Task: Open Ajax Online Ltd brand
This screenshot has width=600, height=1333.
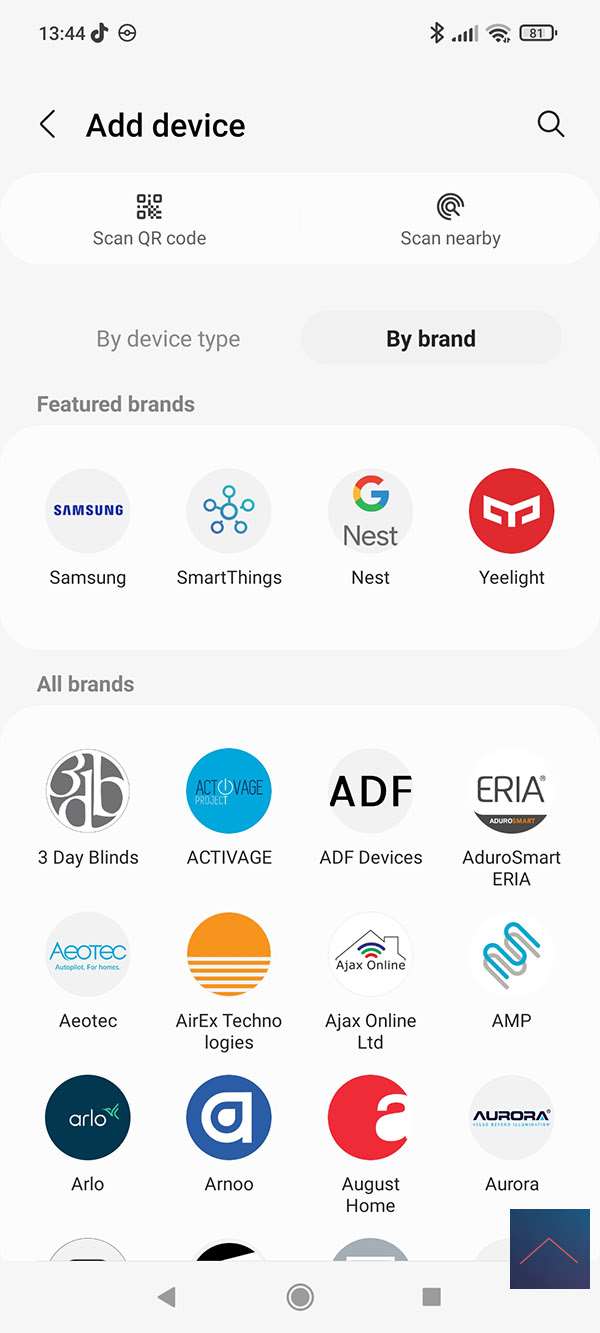Action: tap(371, 954)
